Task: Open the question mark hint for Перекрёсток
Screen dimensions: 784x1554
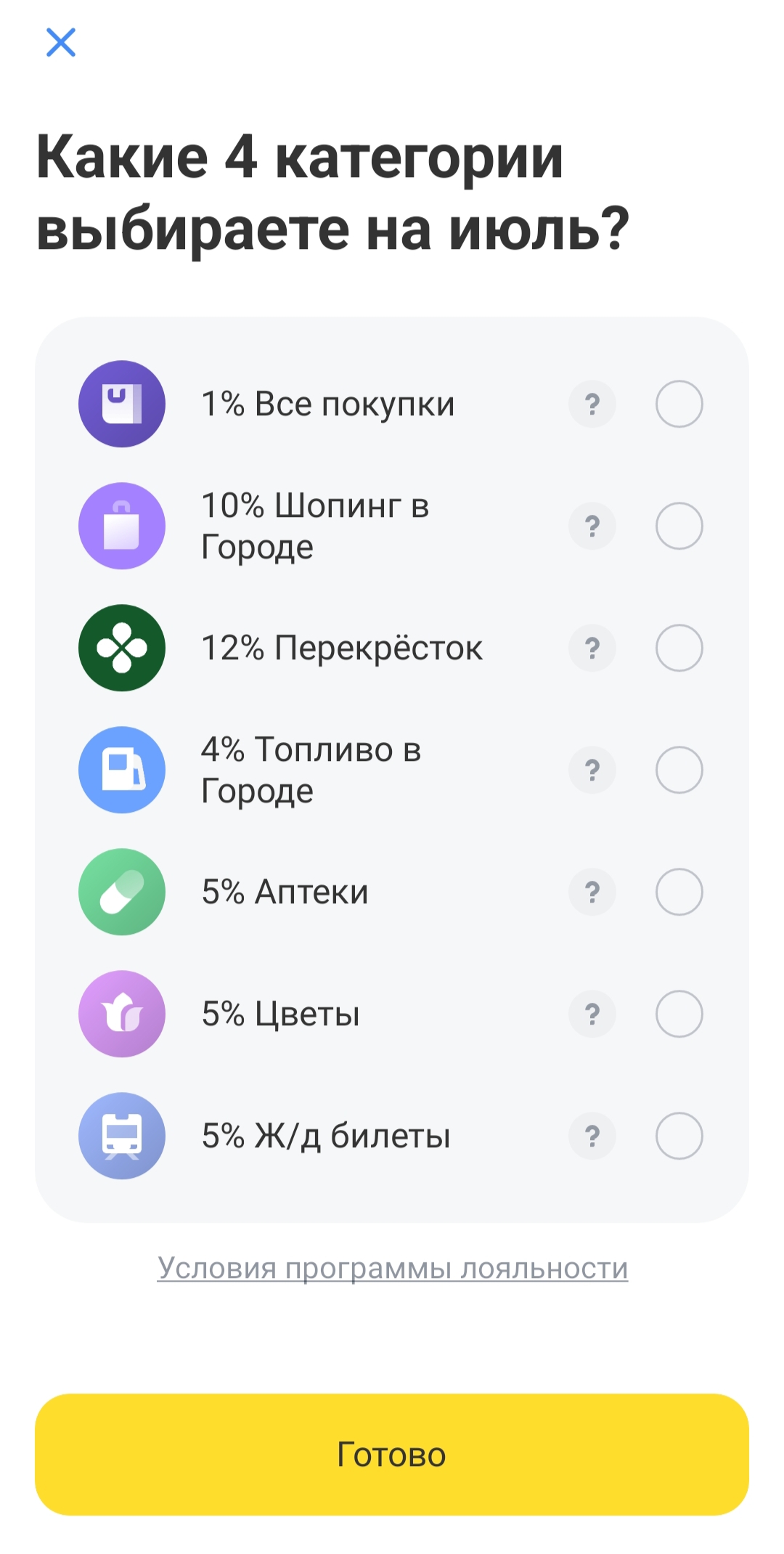Action: click(x=592, y=648)
